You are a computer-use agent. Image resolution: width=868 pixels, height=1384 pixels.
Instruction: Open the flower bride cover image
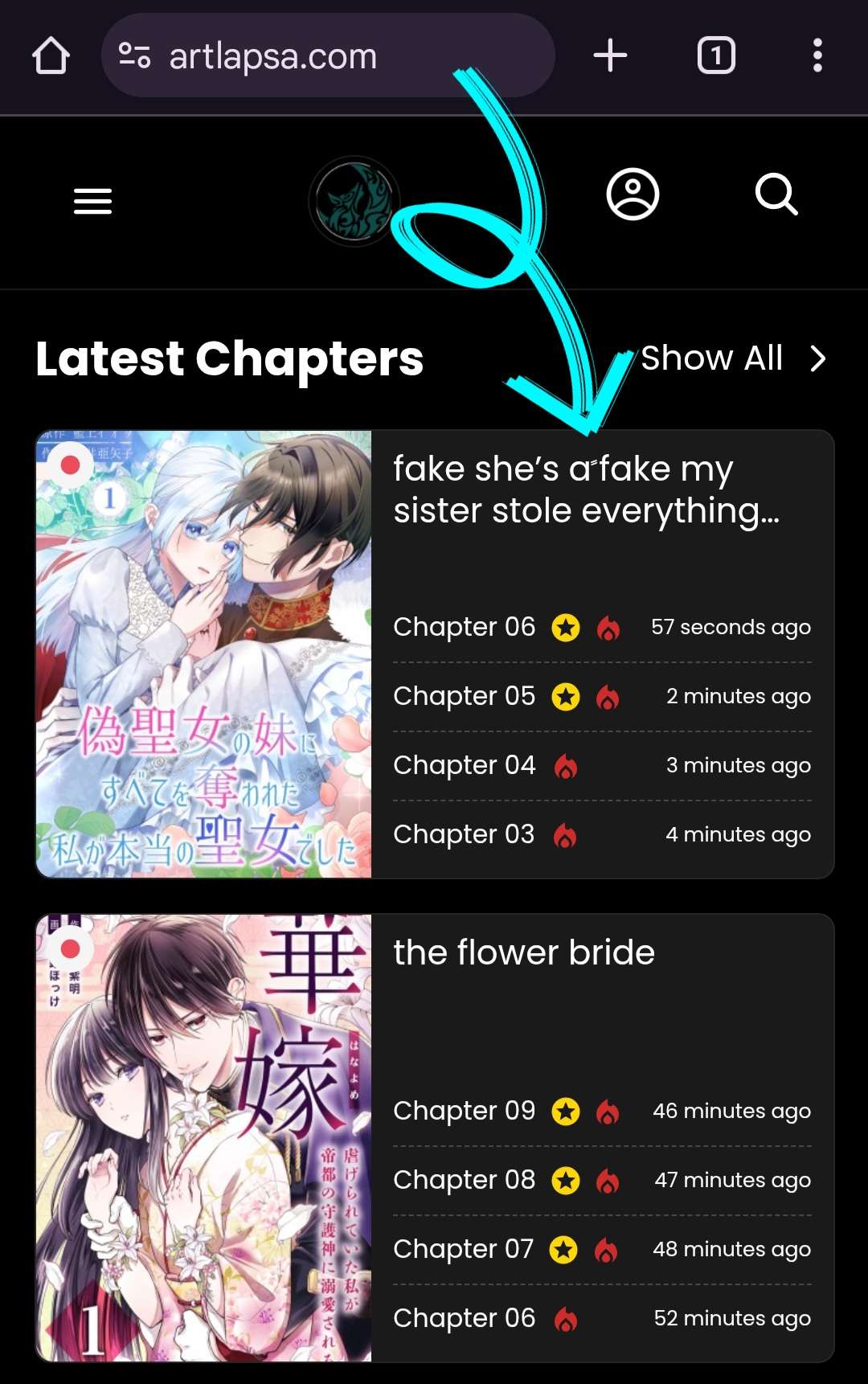(x=203, y=1138)
